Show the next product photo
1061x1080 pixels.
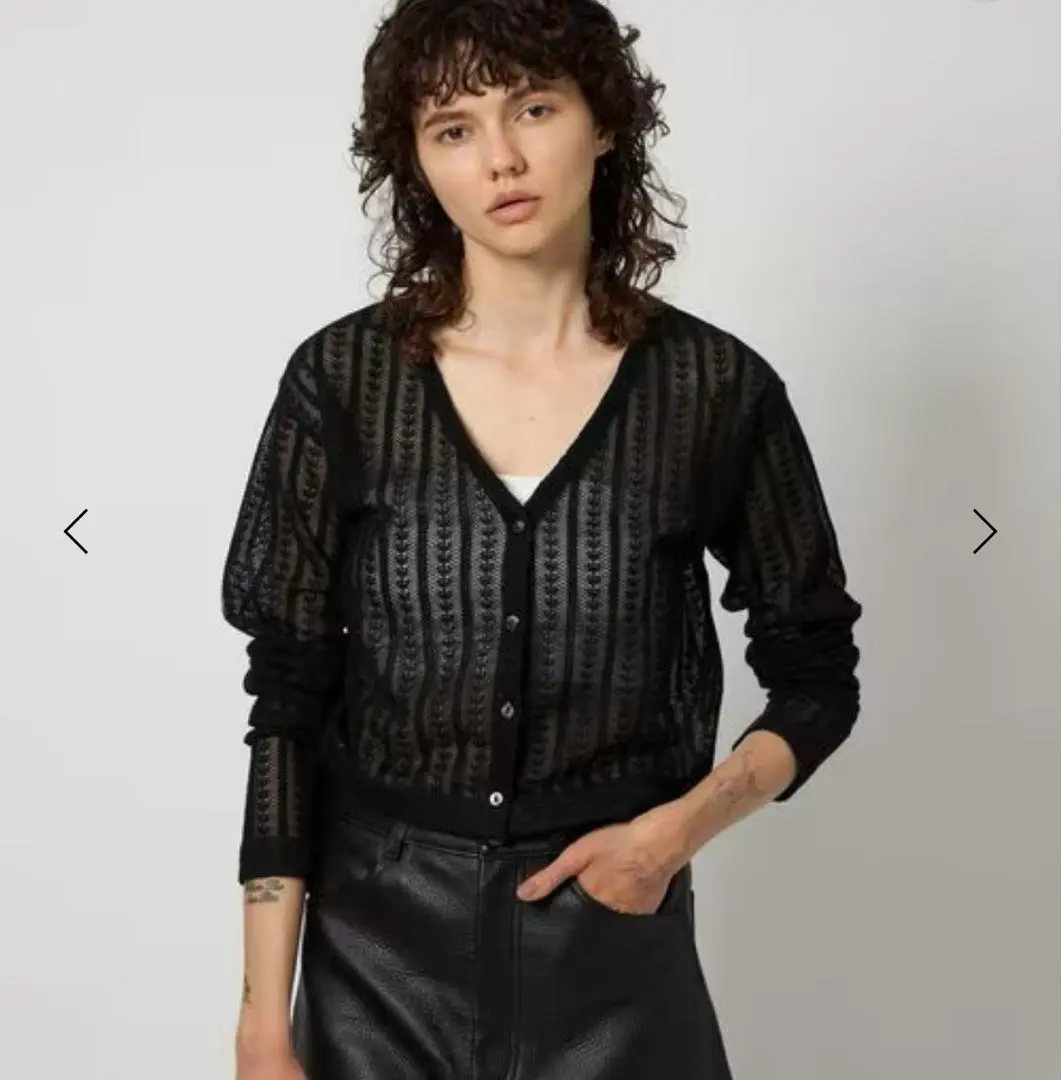tap(984, 531)
